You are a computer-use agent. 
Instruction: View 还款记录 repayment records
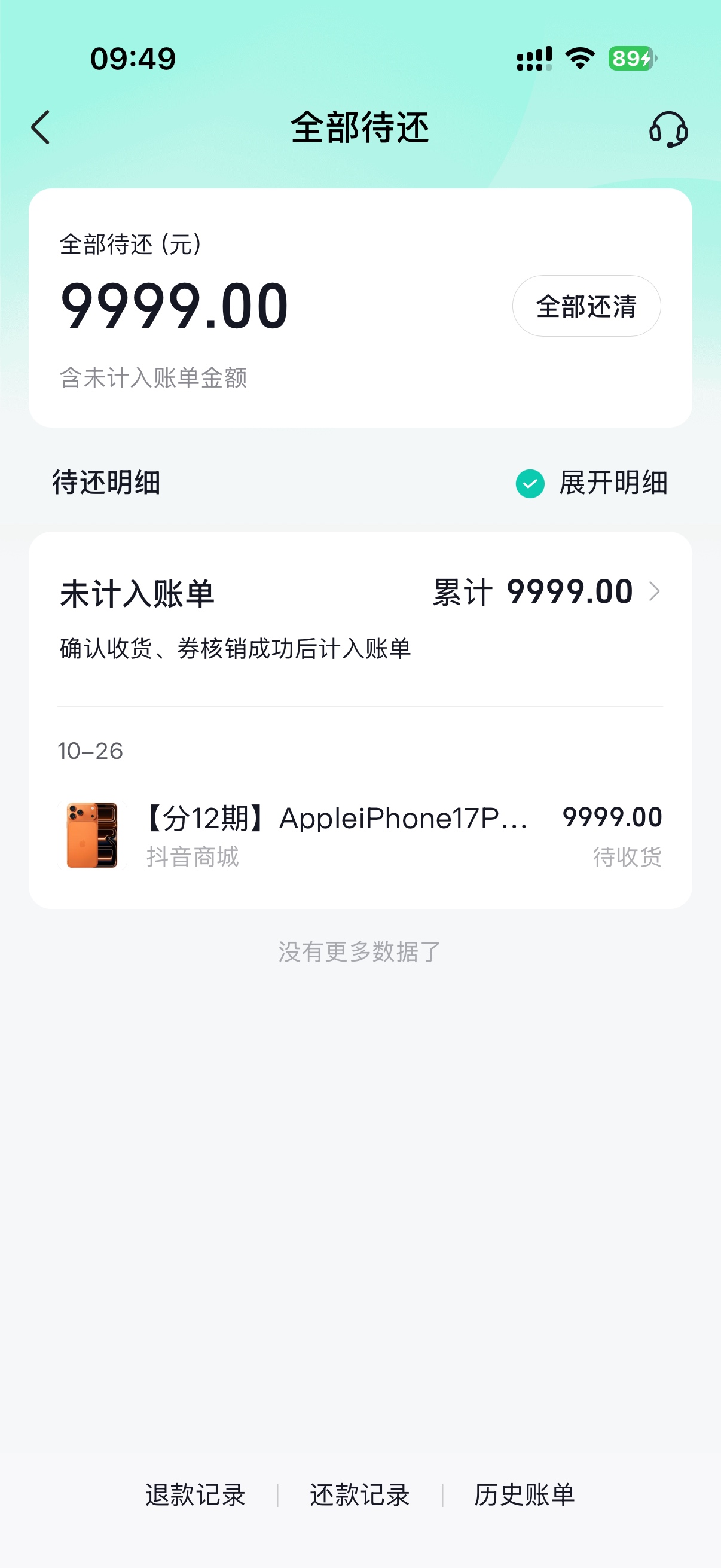(360, 1495)
